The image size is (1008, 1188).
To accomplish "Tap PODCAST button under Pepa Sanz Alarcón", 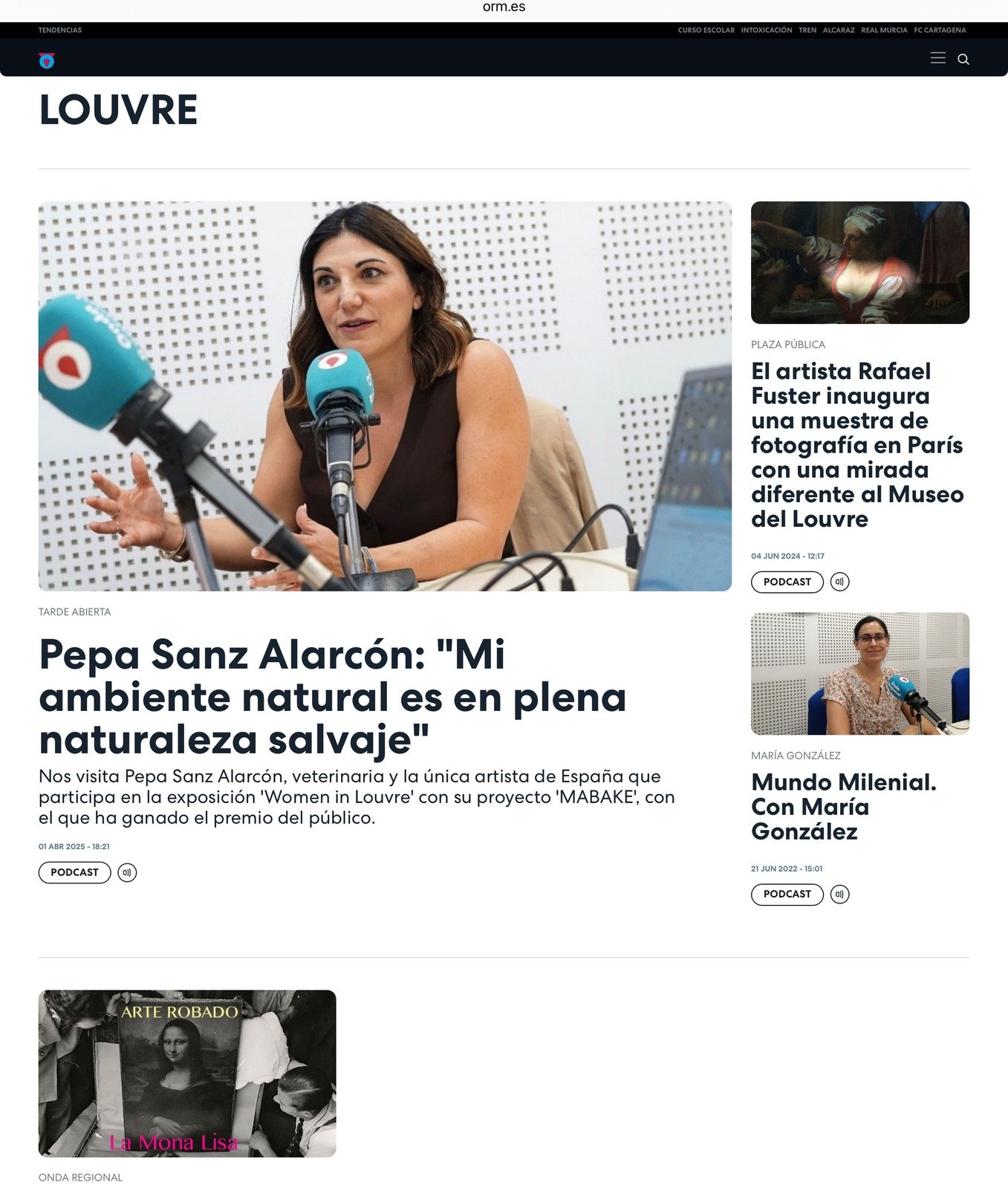I will pos(74,872).
